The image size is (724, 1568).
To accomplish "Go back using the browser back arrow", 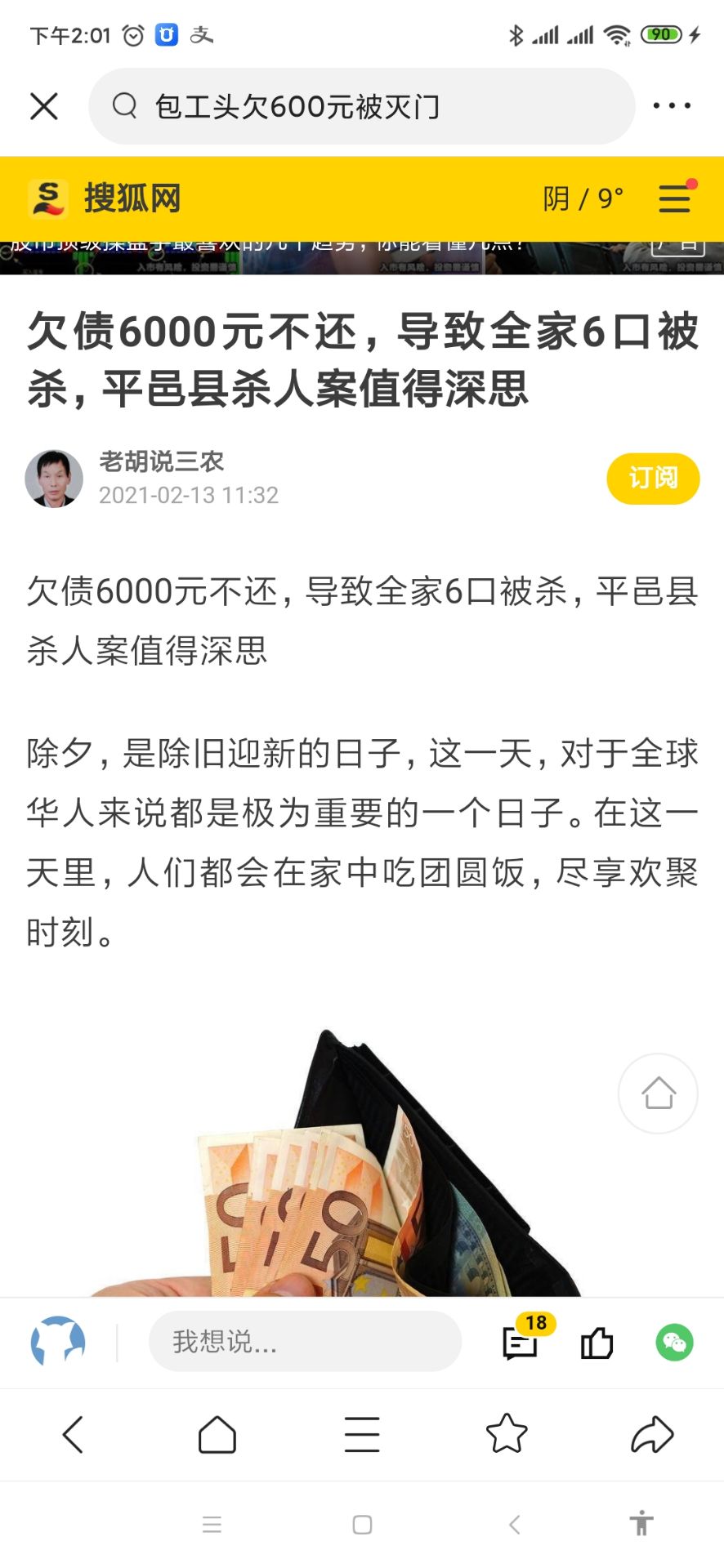I will pos(74,1434).
